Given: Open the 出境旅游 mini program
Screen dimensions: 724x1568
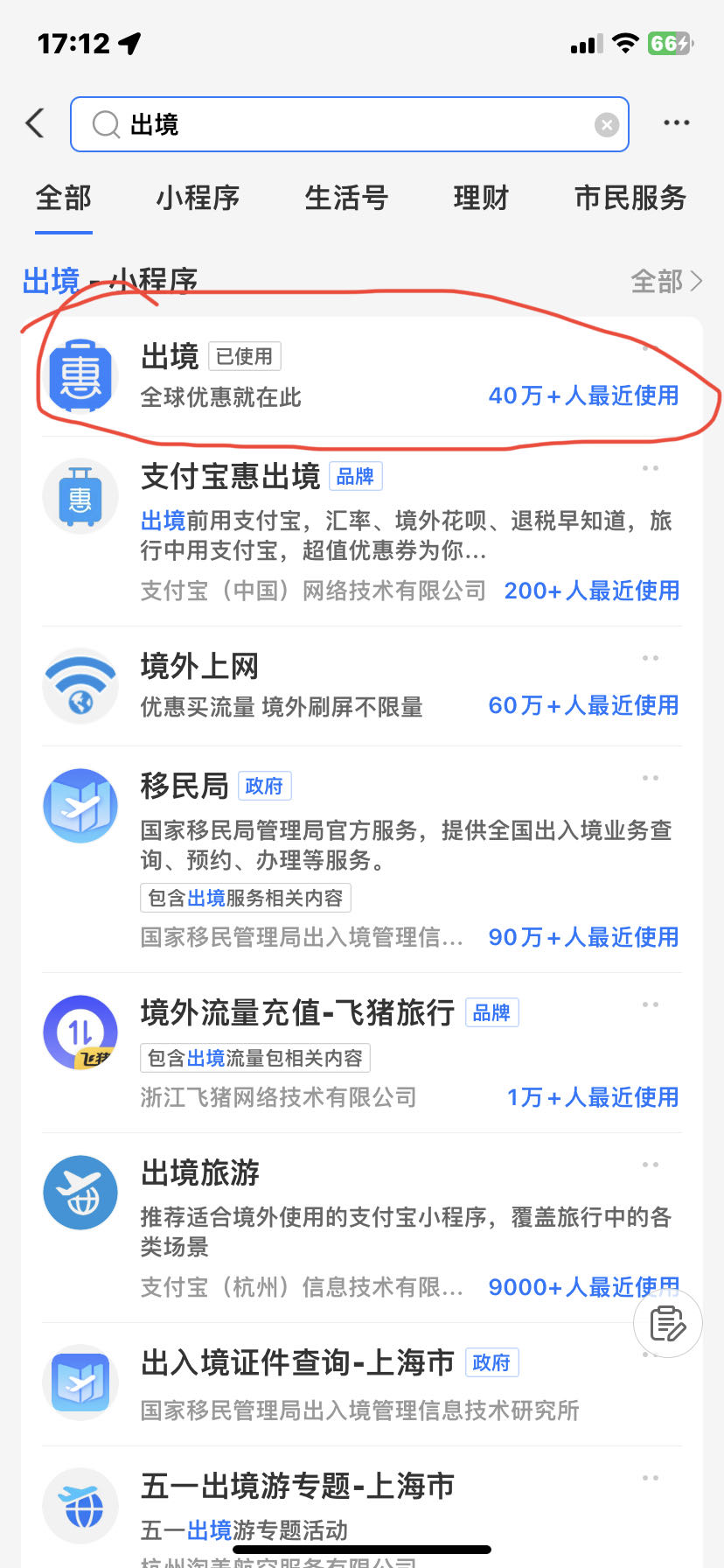Looking at the screenshot, I should tap(350, 1227).
